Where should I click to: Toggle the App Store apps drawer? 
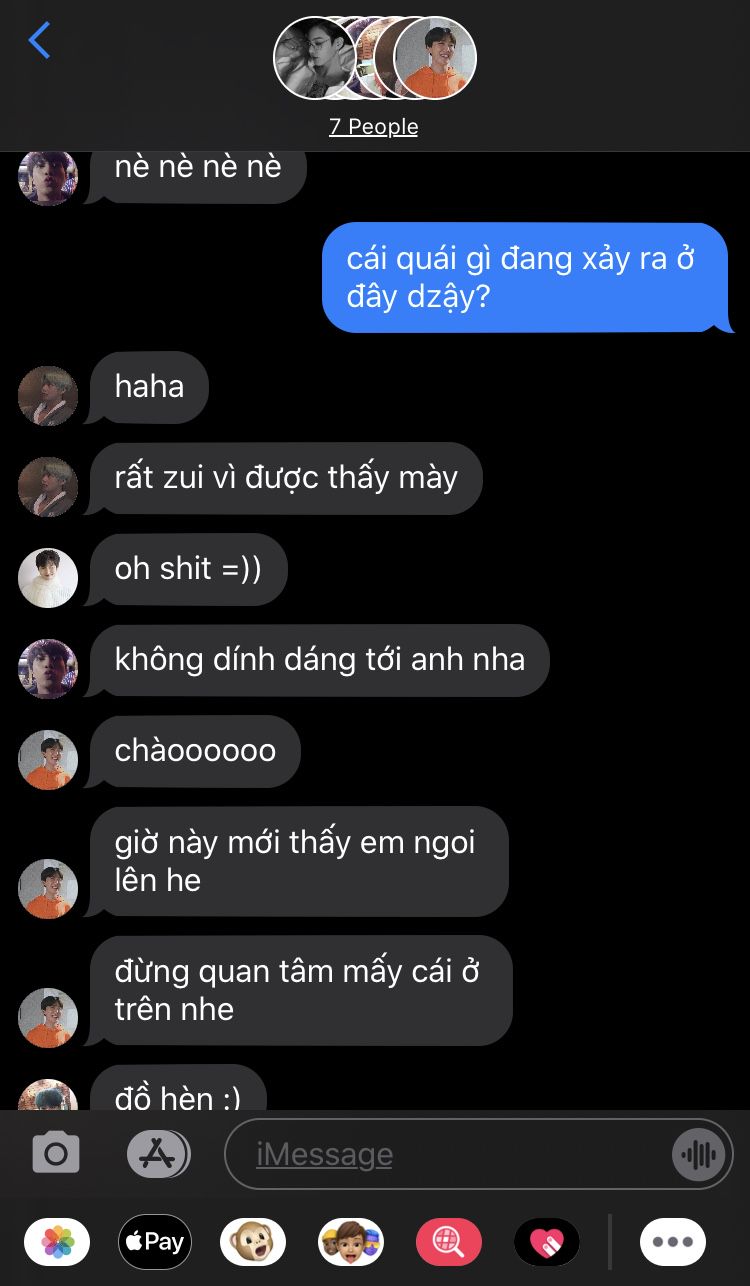click(158, 1154)
